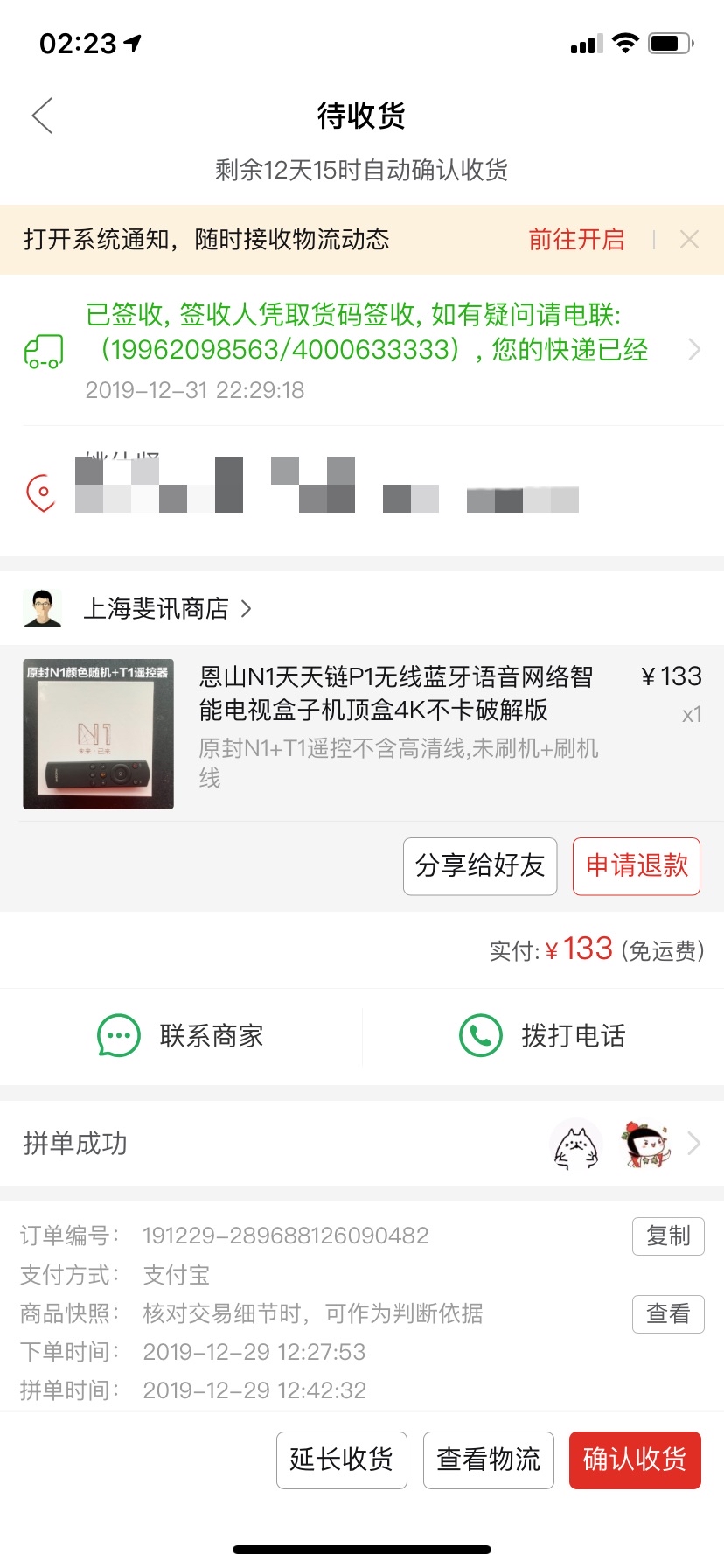Switch to 待收货 page title
The image size is (724, 1568).
click(x=361, y=115)
